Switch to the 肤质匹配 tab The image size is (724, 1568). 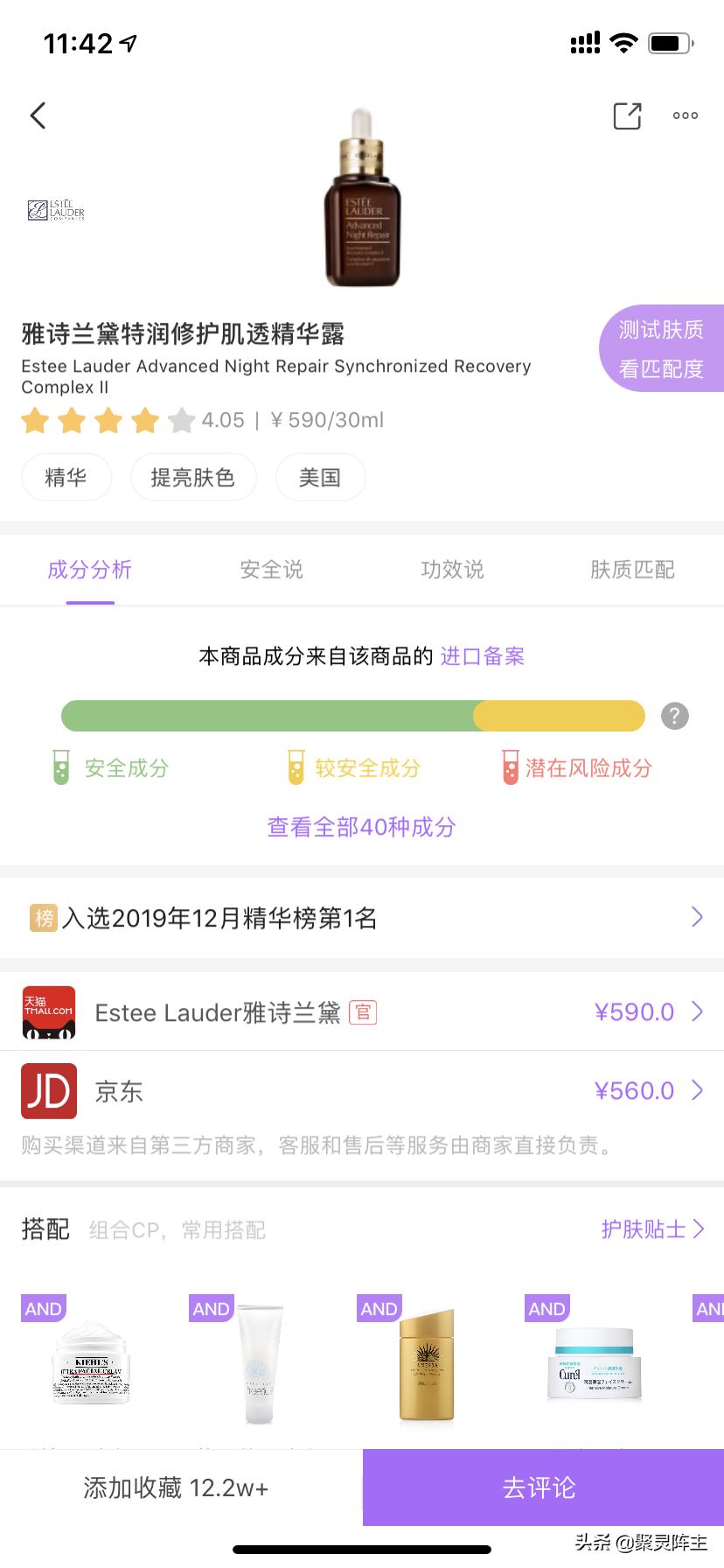(632, 570)
